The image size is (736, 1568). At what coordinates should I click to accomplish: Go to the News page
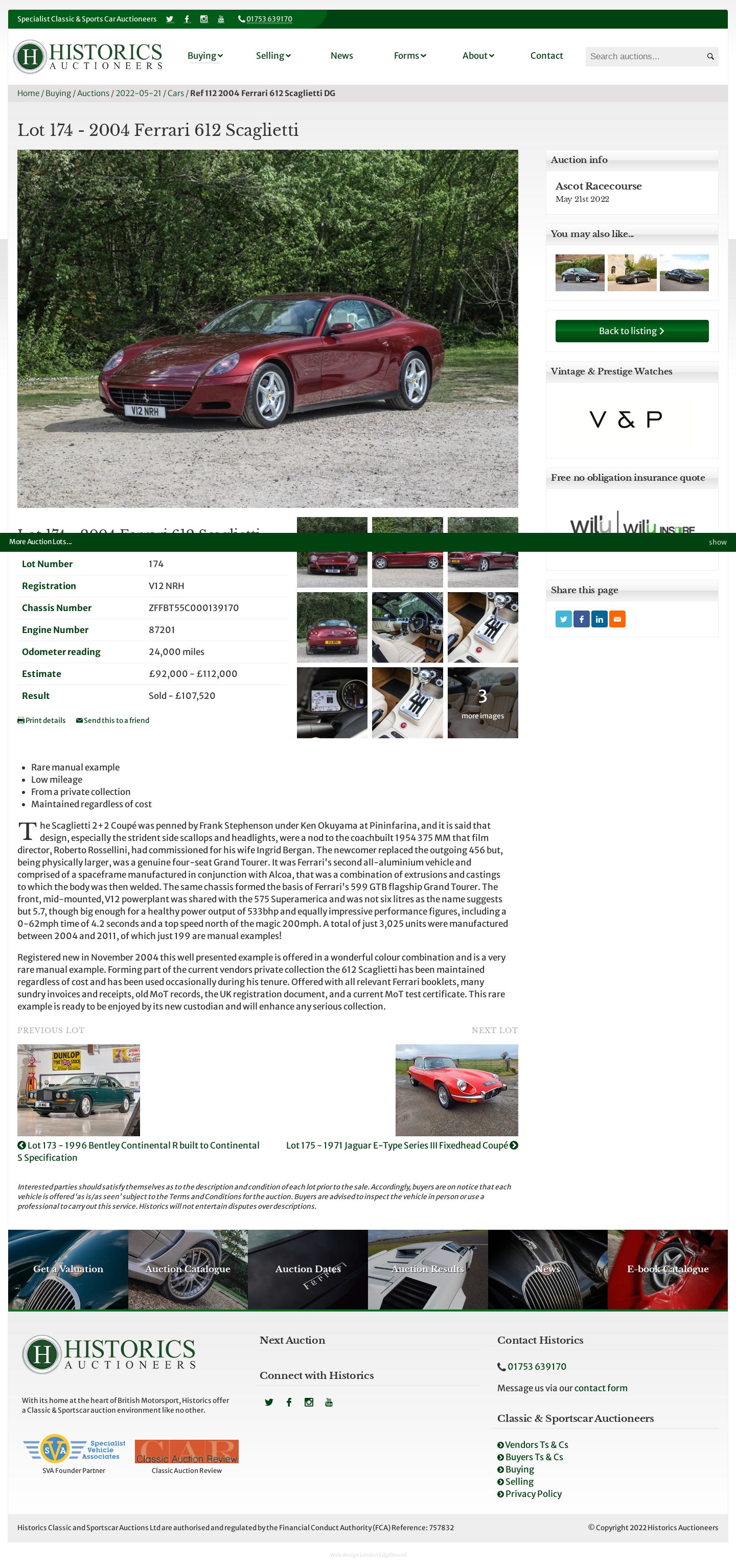pos(341,55)
